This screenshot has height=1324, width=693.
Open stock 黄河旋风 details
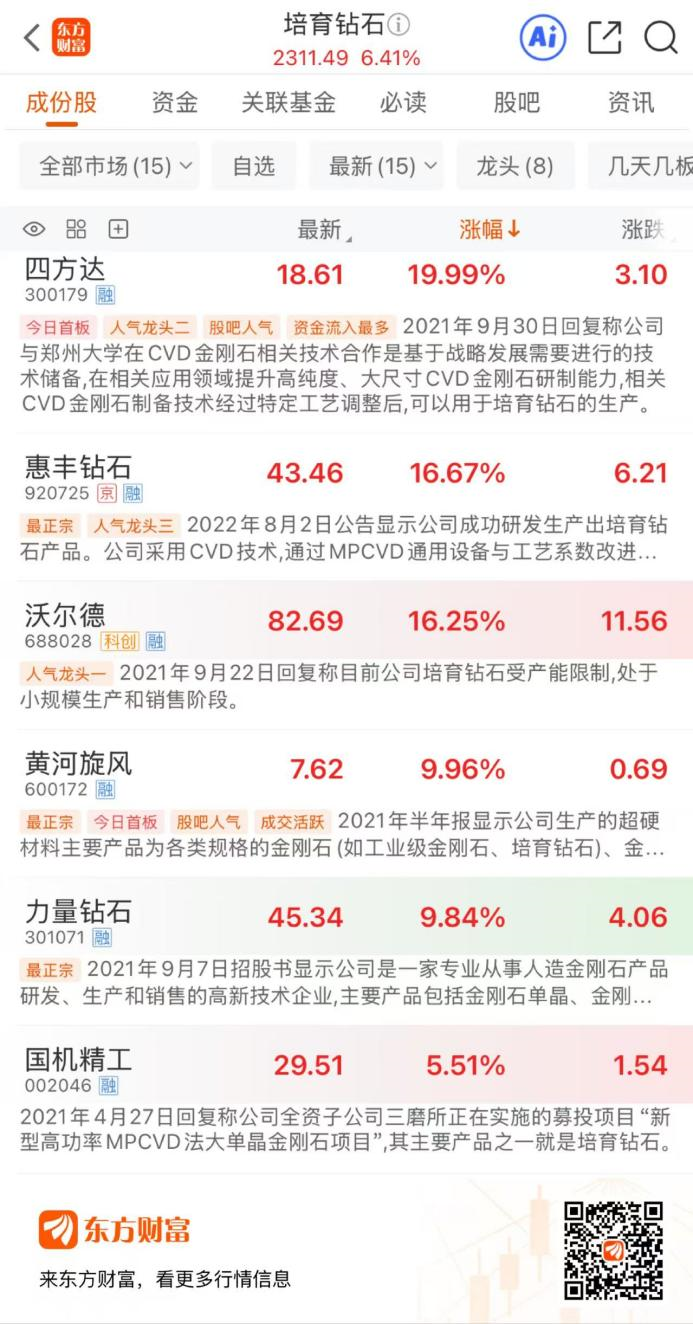(x=78, y=765)
